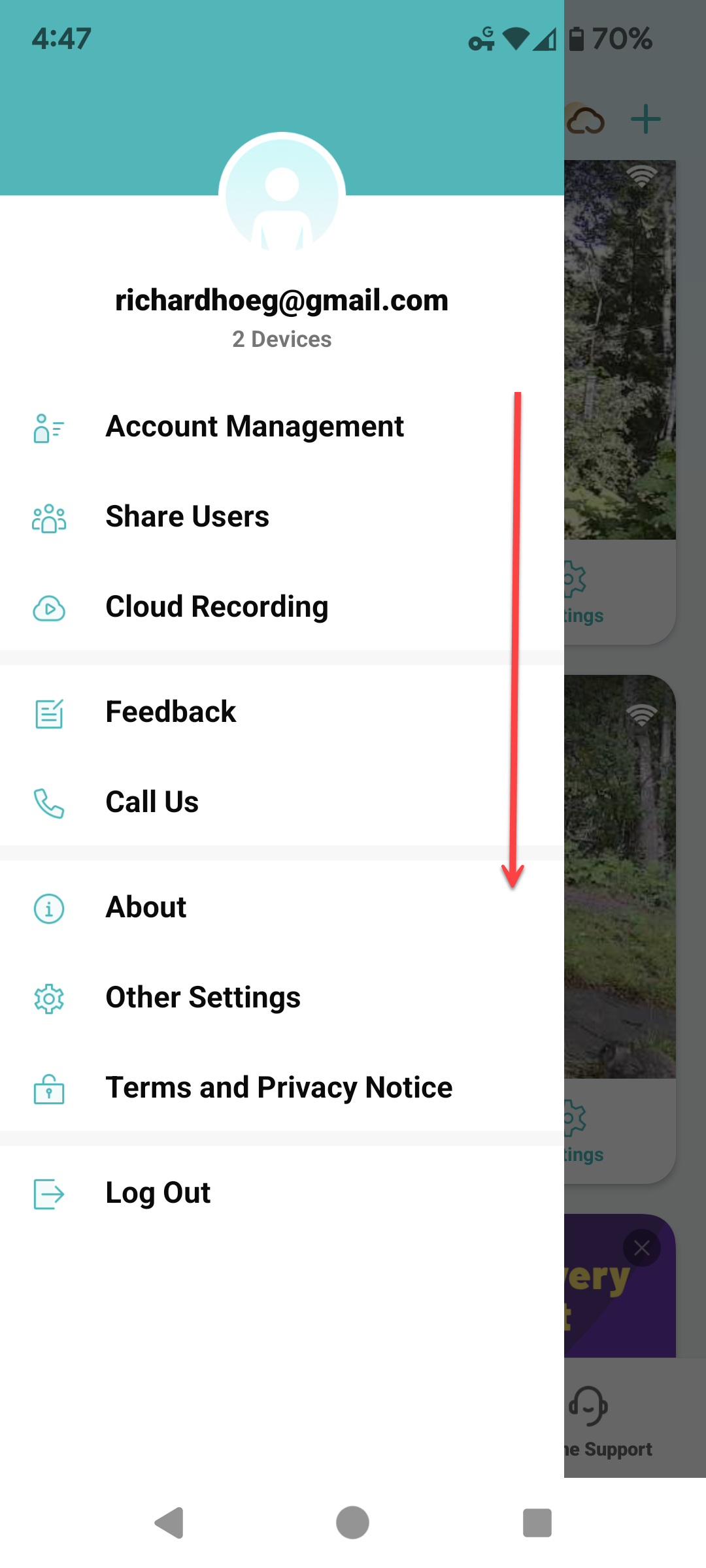Open the Share Users option
Screen dimensions: 706x1568
(282, 517)
